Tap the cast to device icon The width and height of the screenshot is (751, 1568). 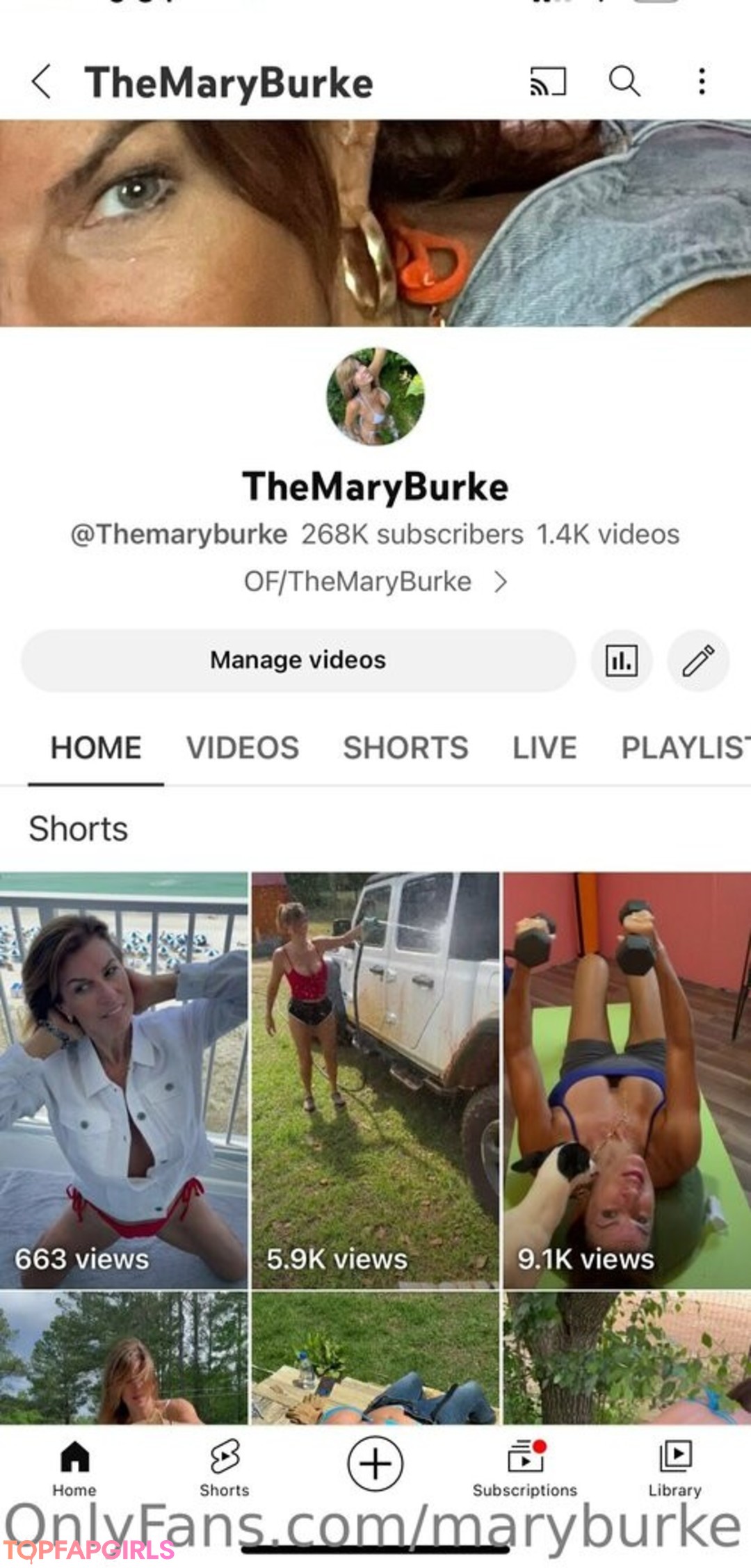pos(548,82)
